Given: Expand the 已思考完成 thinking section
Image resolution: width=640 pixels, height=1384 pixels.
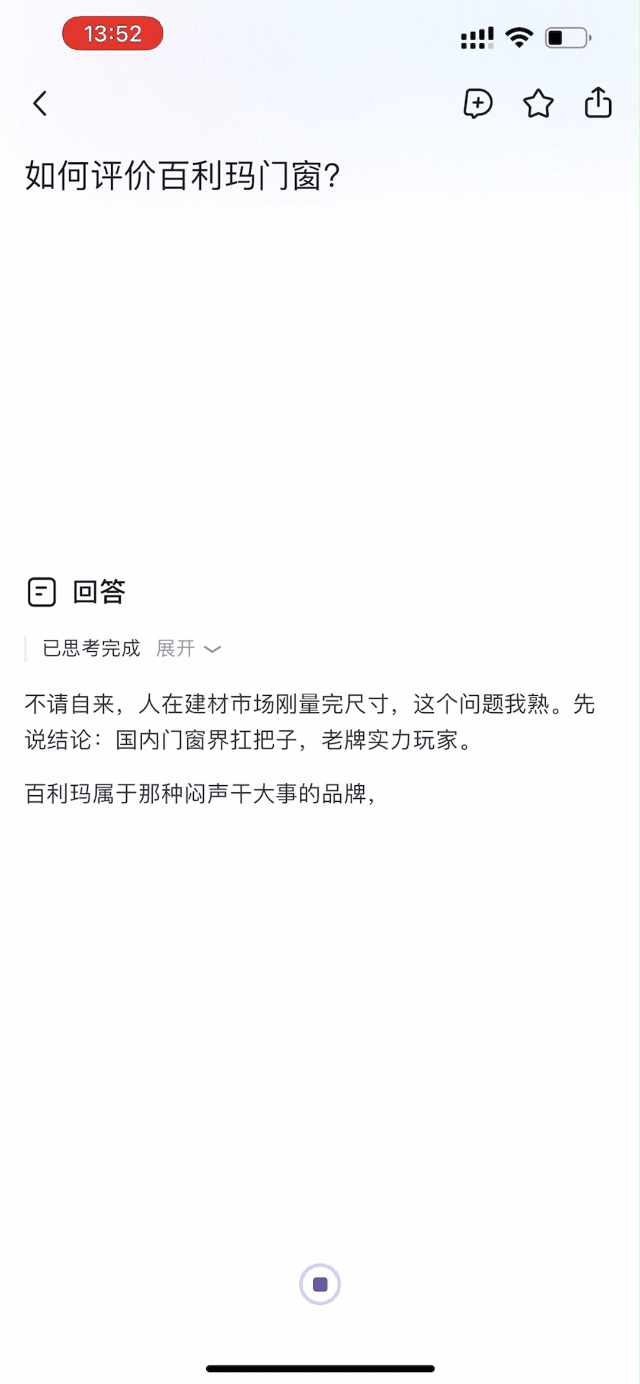Looking at the screenshot, I should [188, 648].
